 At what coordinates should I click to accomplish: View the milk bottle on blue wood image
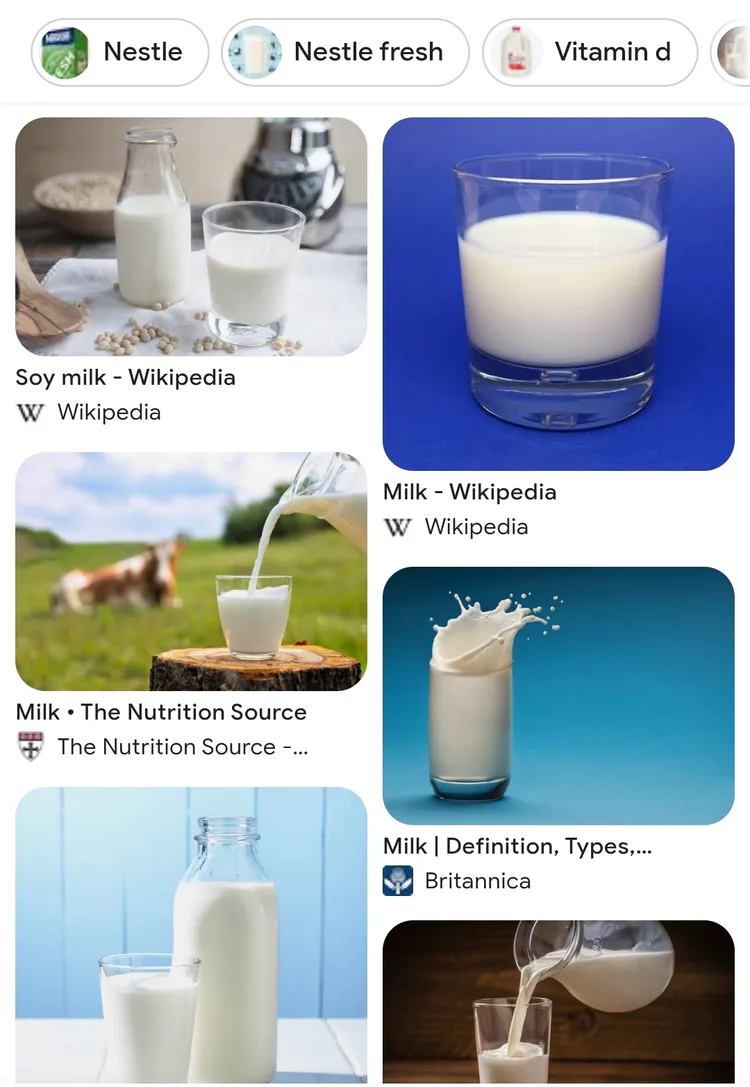pyautogui.click(x=191, y=934)
